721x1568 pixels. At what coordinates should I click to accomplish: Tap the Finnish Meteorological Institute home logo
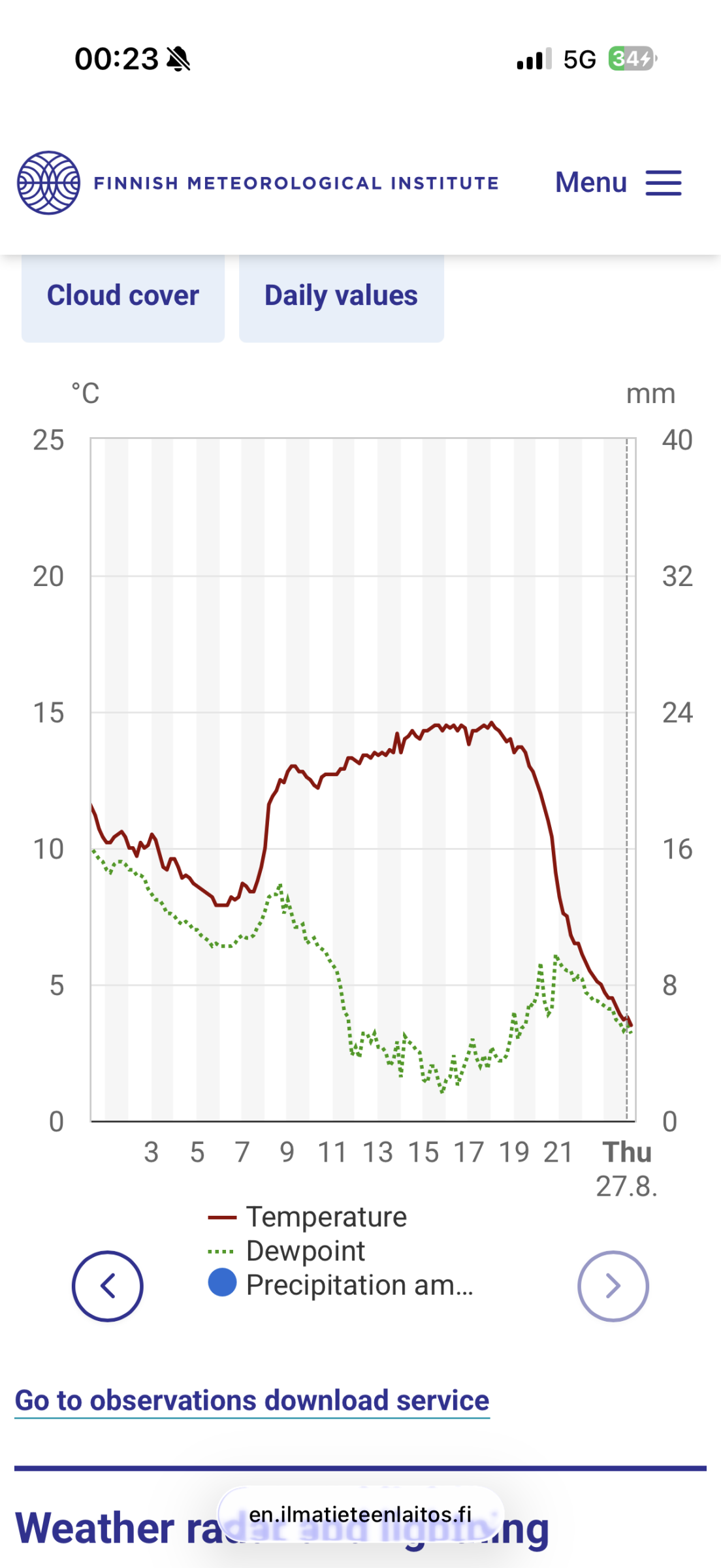click(x=258, y=183)
